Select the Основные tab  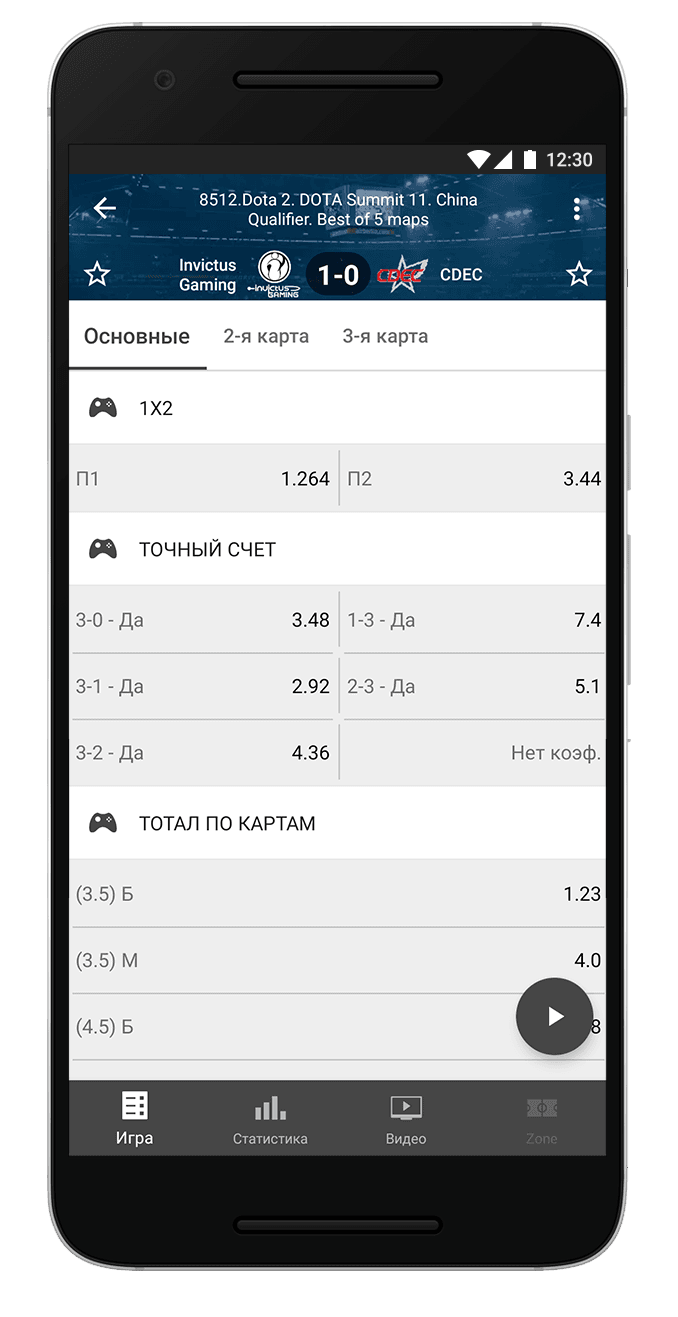[x=137, y=337]
